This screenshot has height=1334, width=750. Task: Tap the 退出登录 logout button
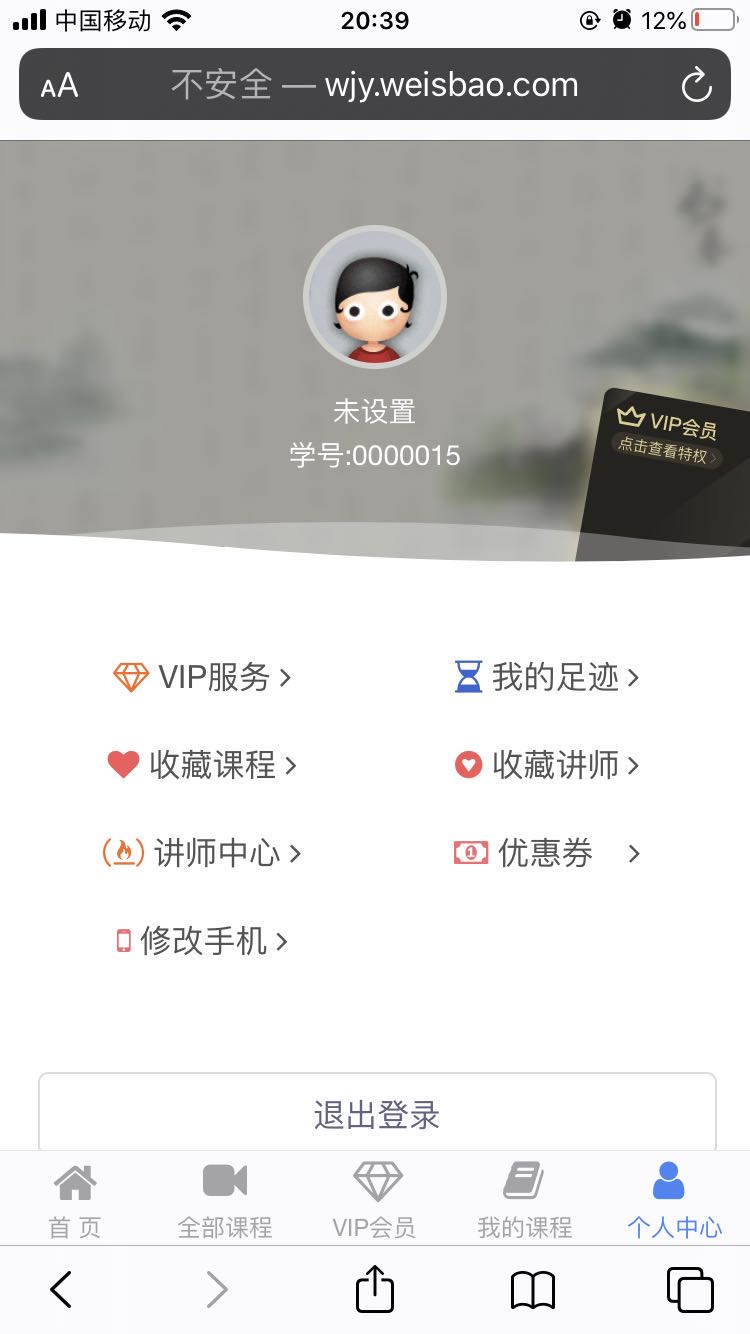[377, 1115]
